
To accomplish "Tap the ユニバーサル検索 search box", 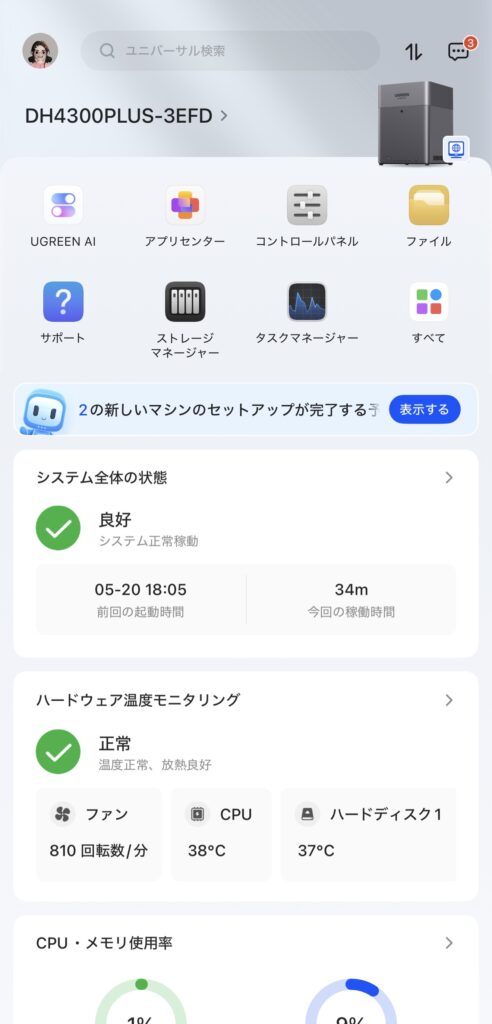I will click(x=230, y=51).
